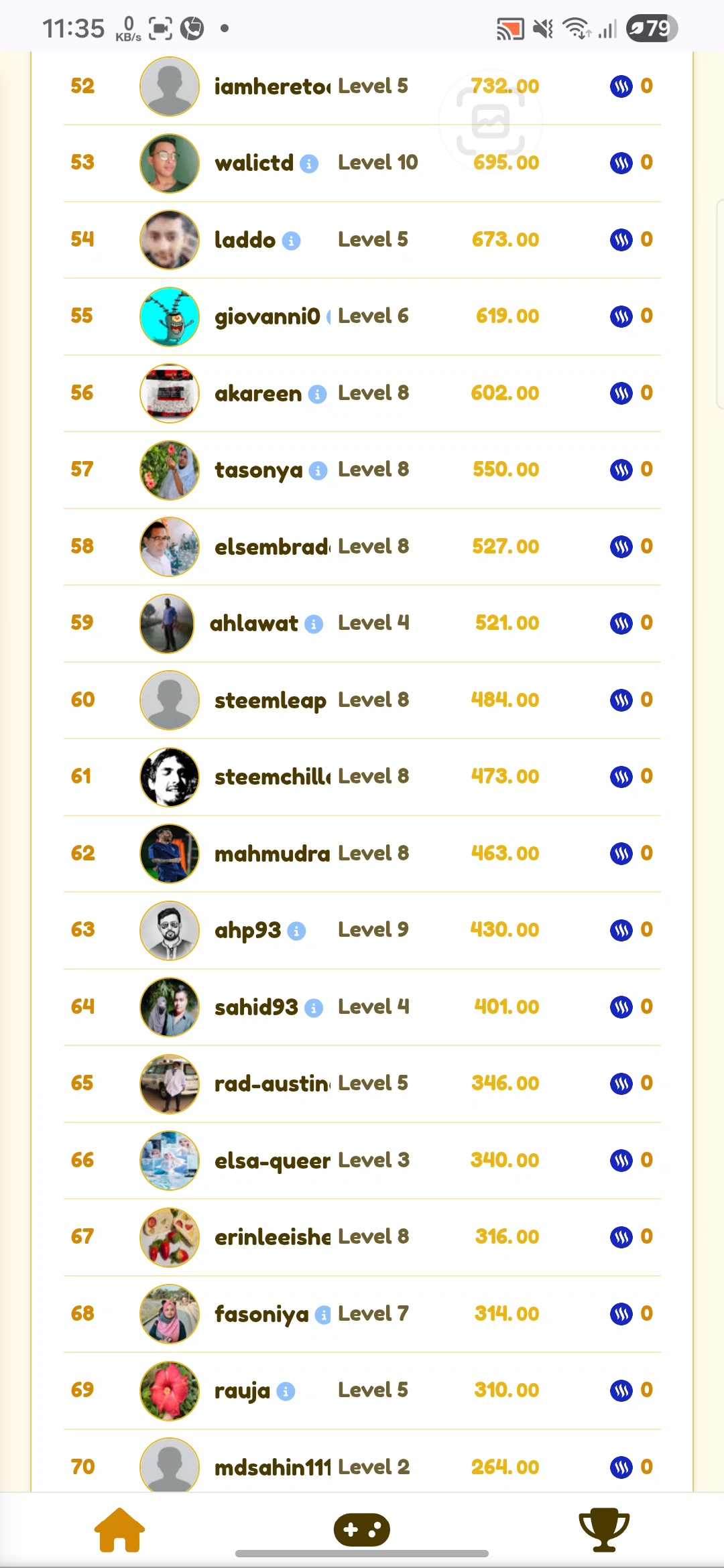Viewport: 724px width, 1568px height.
Task: Open fasoniya's info icon
Action: pyautogui.click(x=323, y=1315)
